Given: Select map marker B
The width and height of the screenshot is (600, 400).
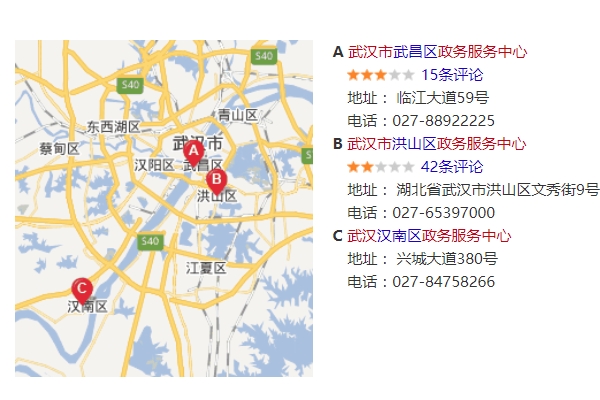Looking at the screenshot, I should tap(216, 180).
